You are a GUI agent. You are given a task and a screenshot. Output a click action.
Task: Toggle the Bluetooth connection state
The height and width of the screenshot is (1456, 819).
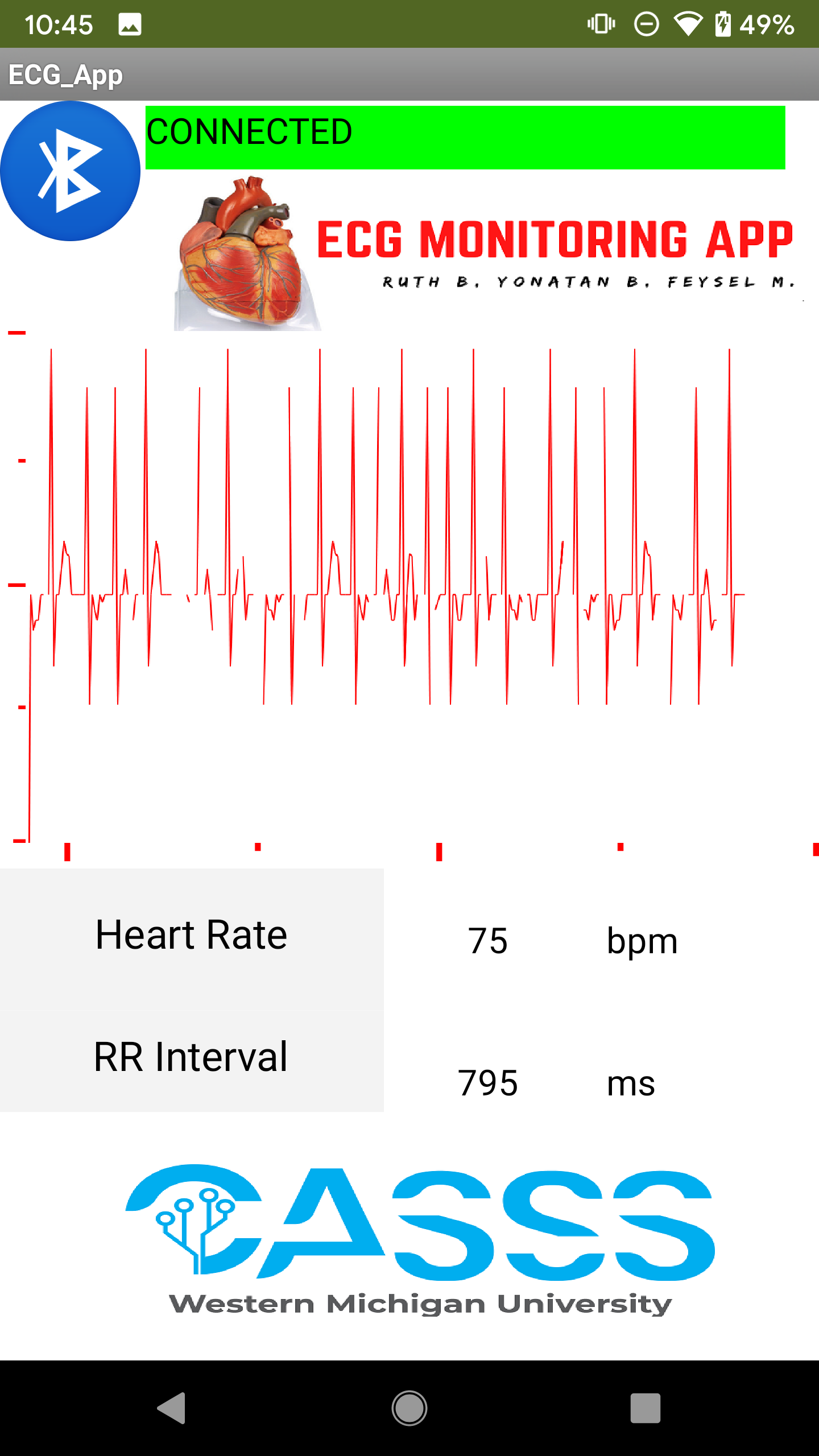[x=70, y=170]
